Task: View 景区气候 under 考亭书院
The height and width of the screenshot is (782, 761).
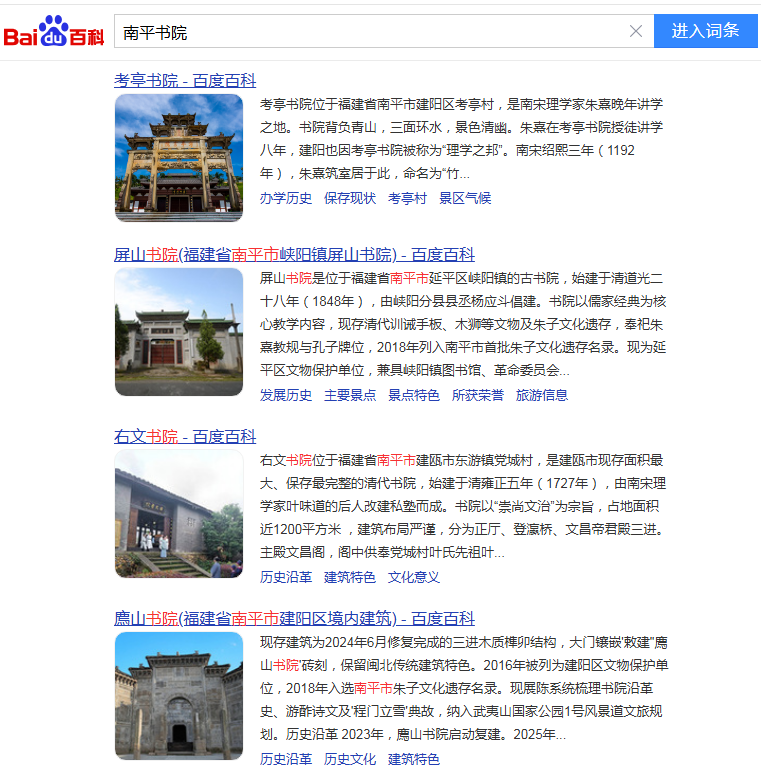Action: tap(465, 198)
